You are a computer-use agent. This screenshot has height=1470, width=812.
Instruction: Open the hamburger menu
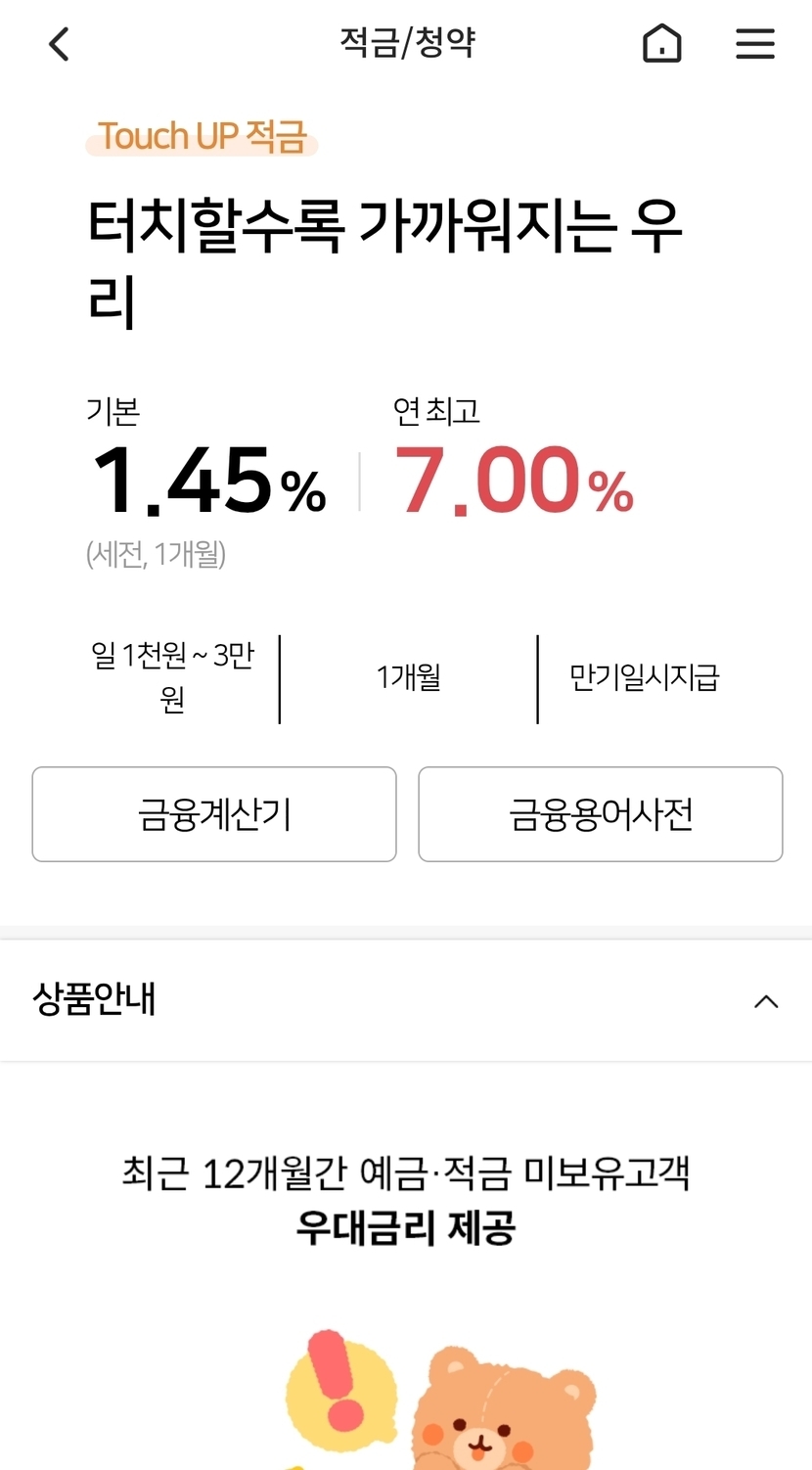point(755,44)
